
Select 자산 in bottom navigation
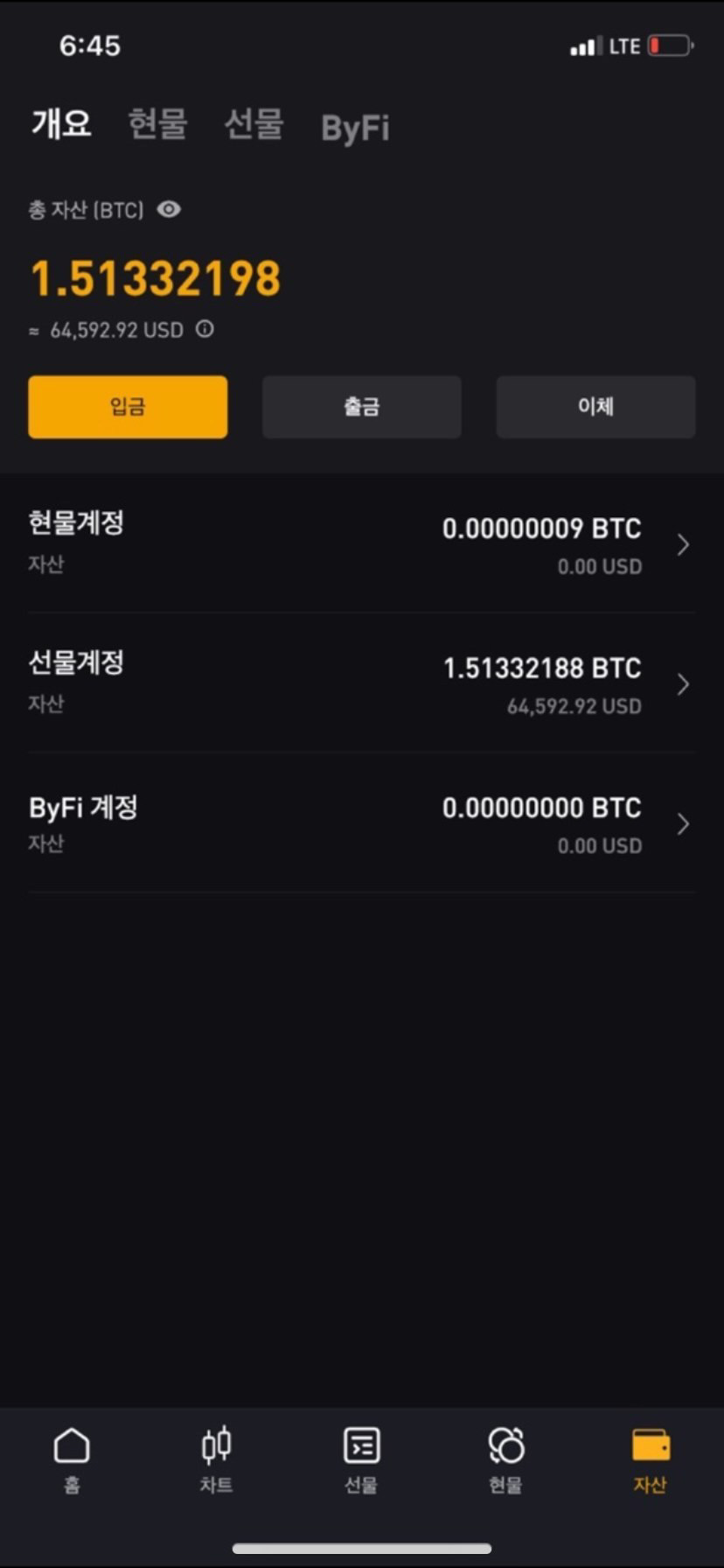click(x=651, y=1460)
